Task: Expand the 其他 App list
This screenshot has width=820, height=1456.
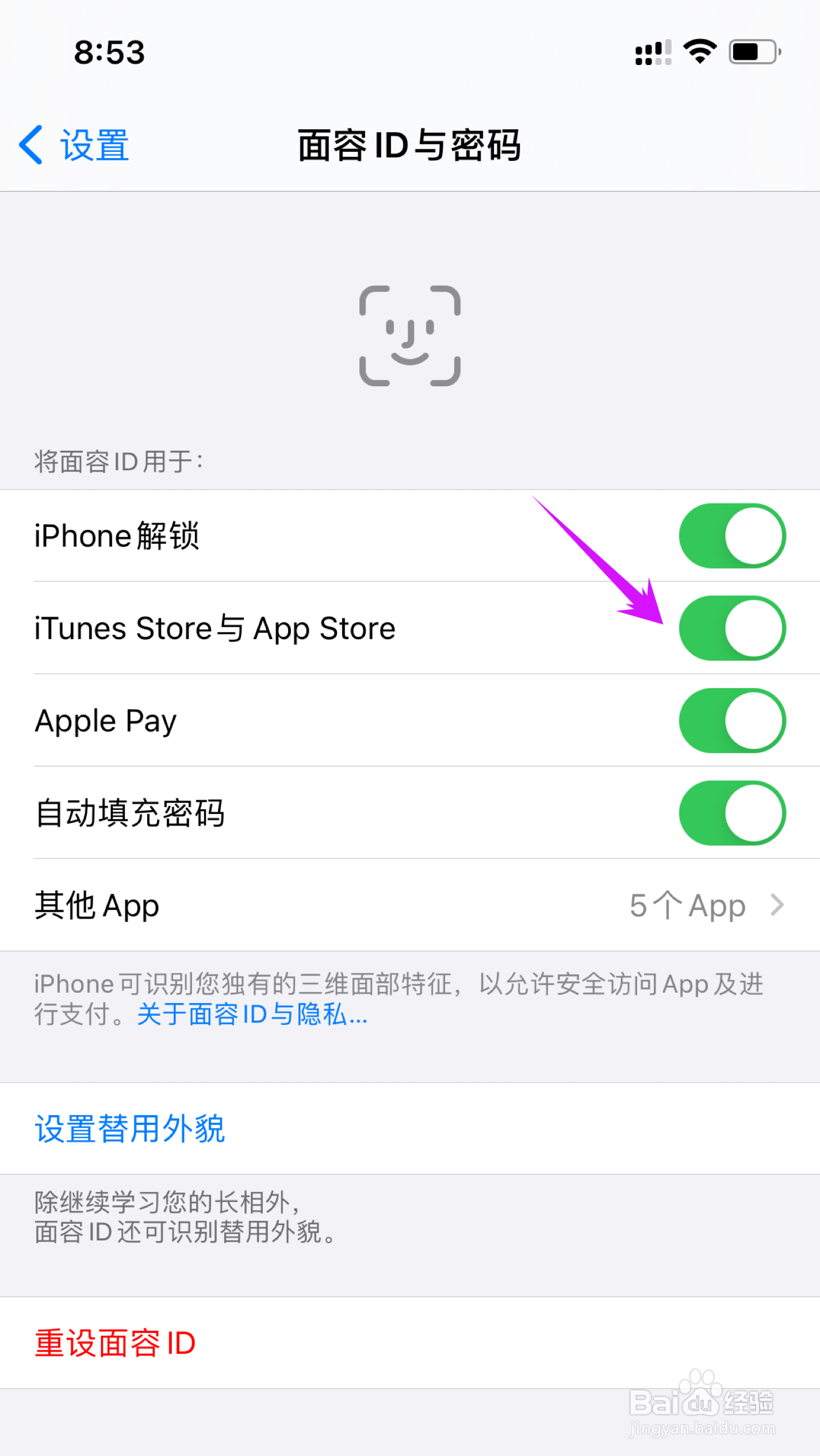Action: click(403, 905)
